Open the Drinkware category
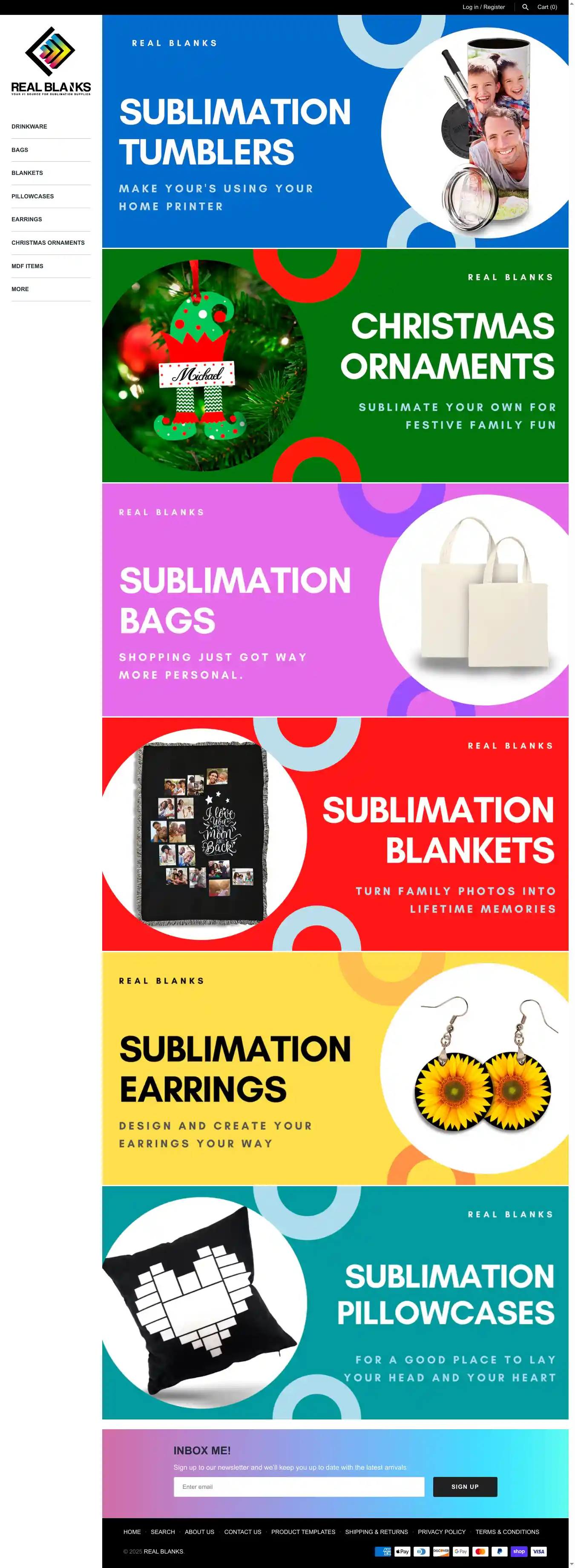 coord(29,126)
